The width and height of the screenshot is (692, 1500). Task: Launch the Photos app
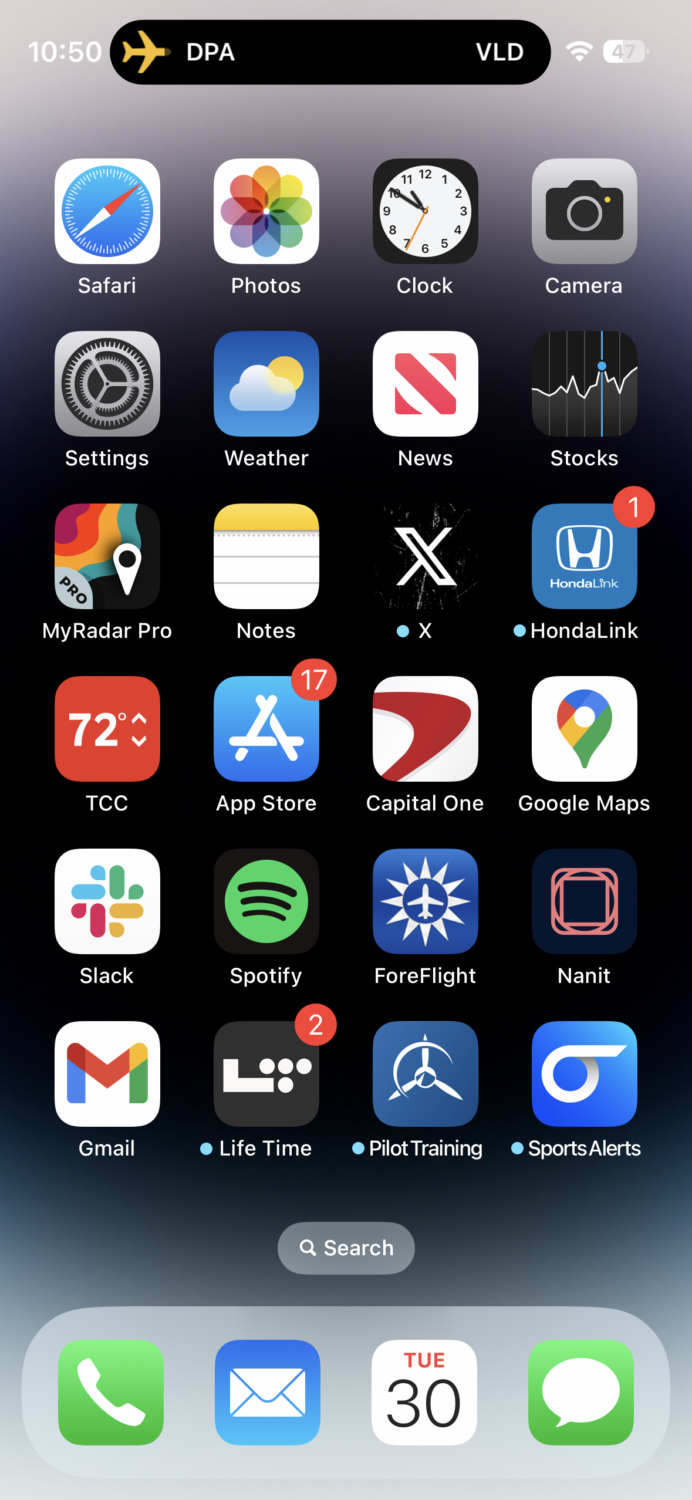[266, 211]
